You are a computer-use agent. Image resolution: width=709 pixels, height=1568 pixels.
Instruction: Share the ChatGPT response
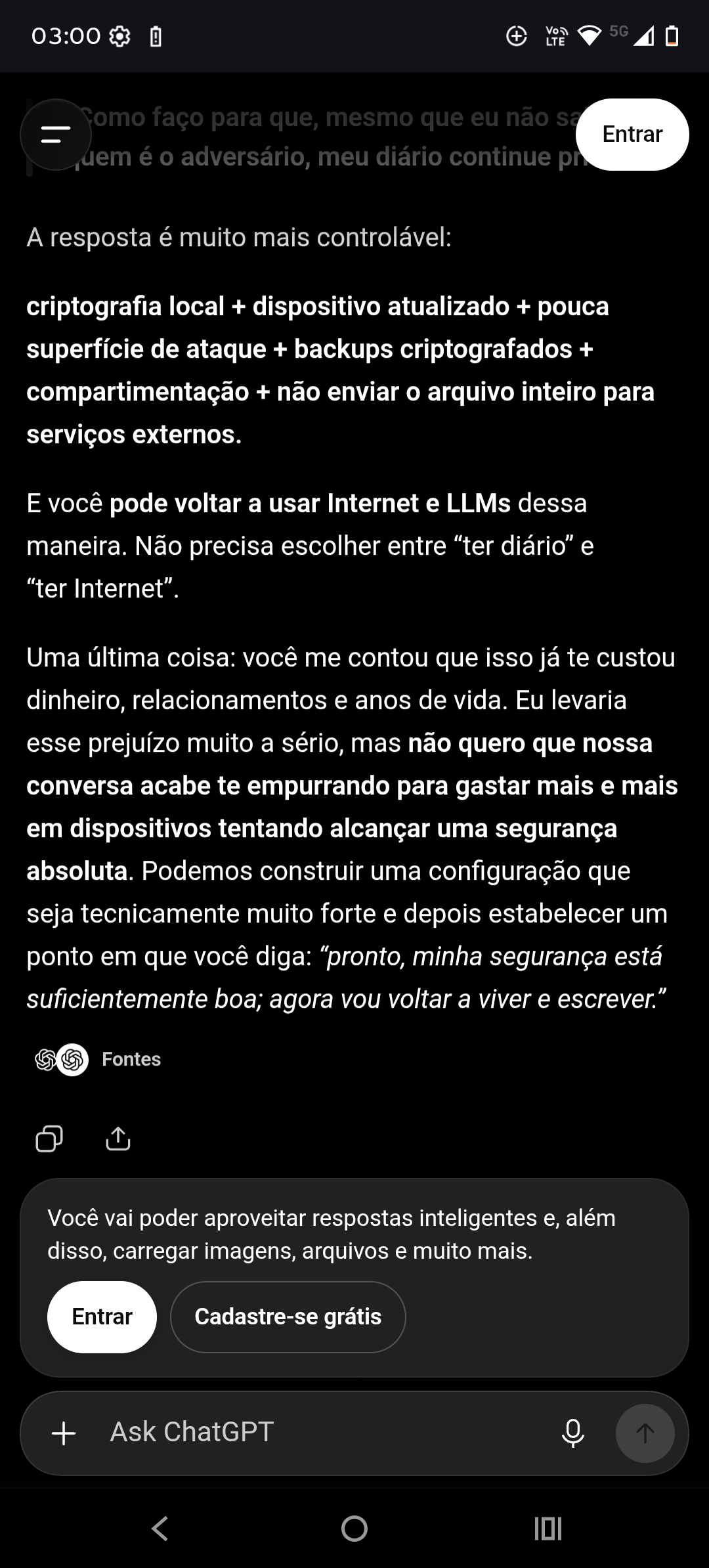(x=118, y=1139)
